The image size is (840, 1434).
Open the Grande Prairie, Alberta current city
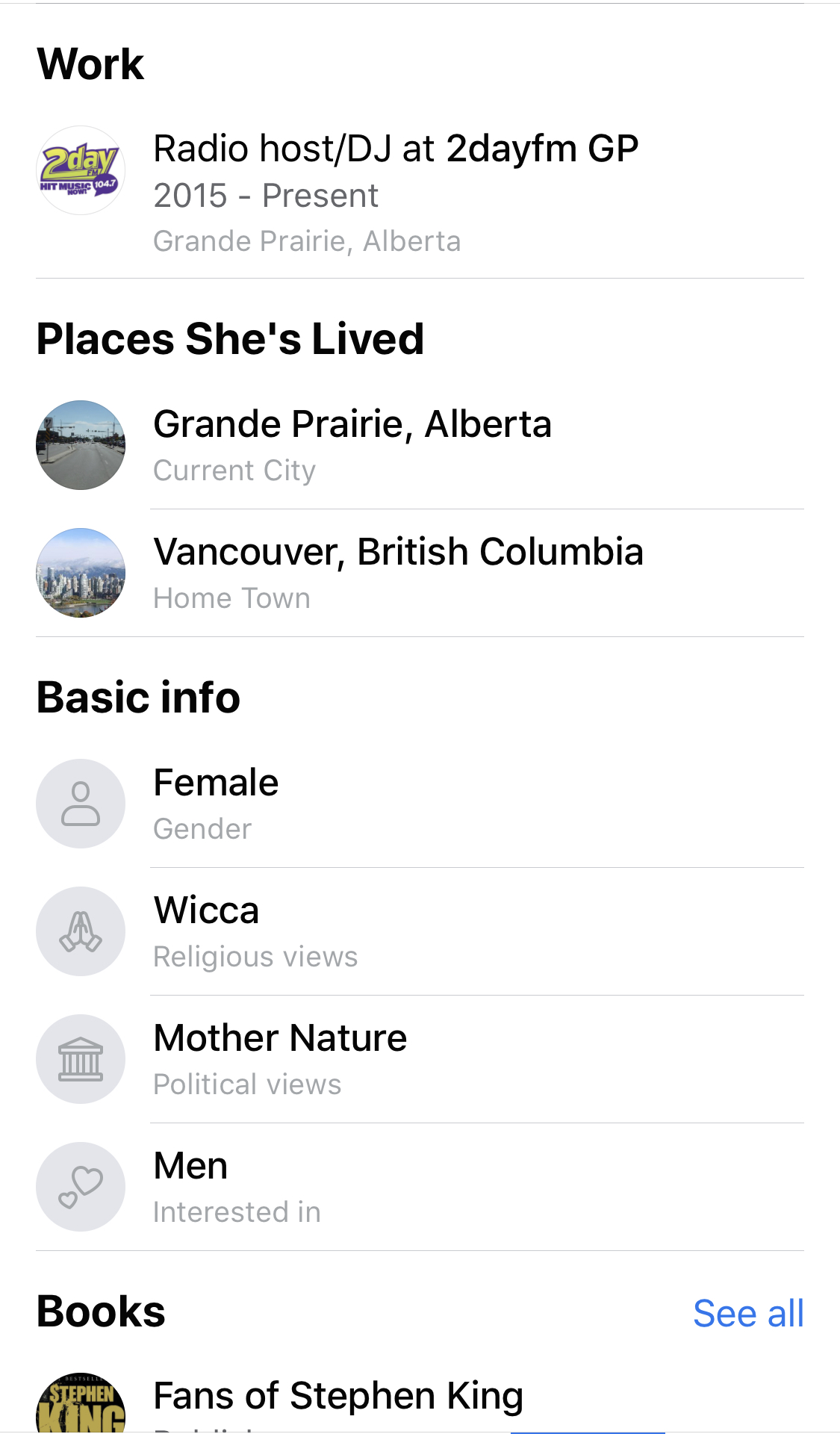[420, 445]
